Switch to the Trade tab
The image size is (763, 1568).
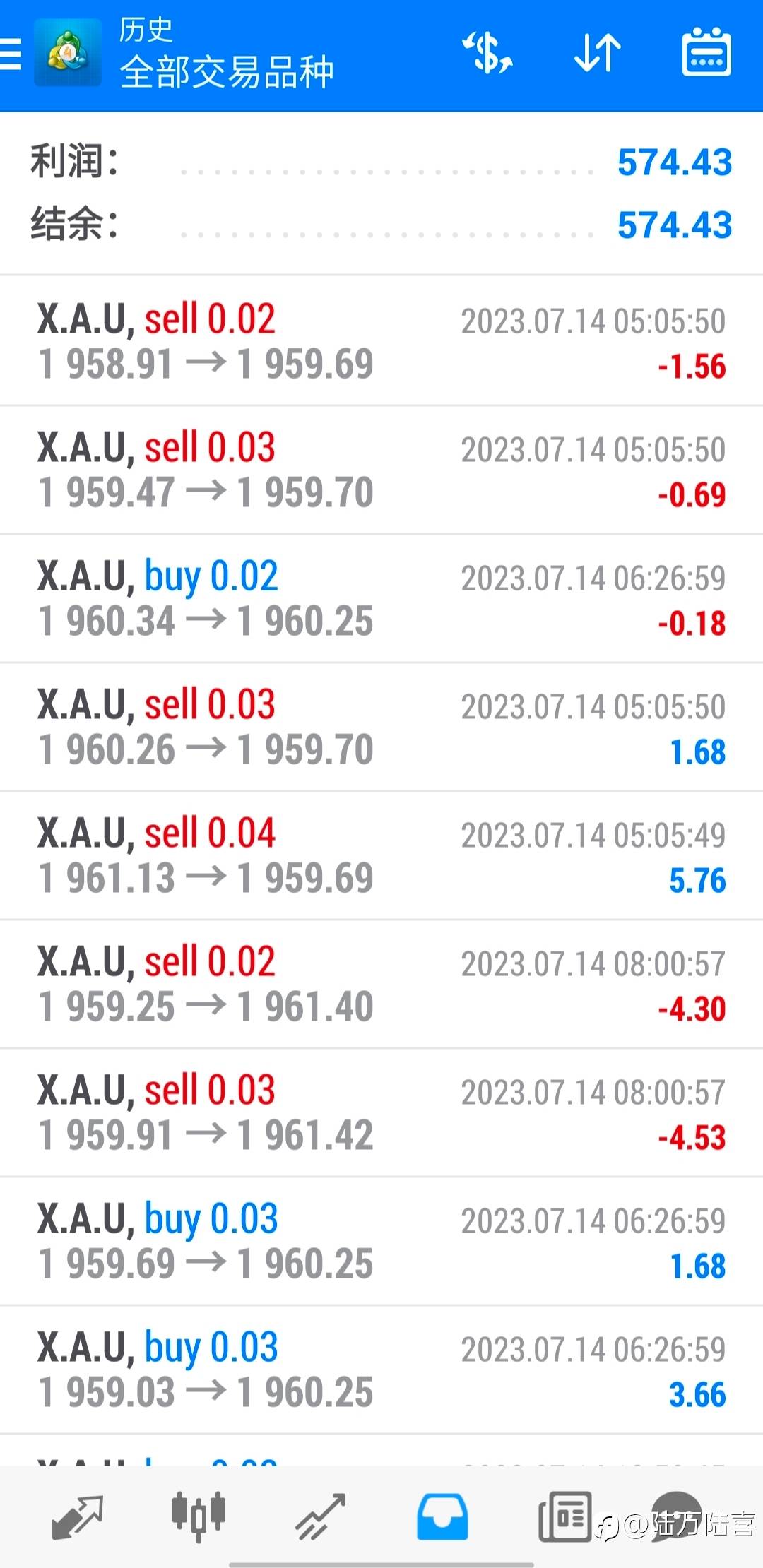click(x=321, y=1516)
